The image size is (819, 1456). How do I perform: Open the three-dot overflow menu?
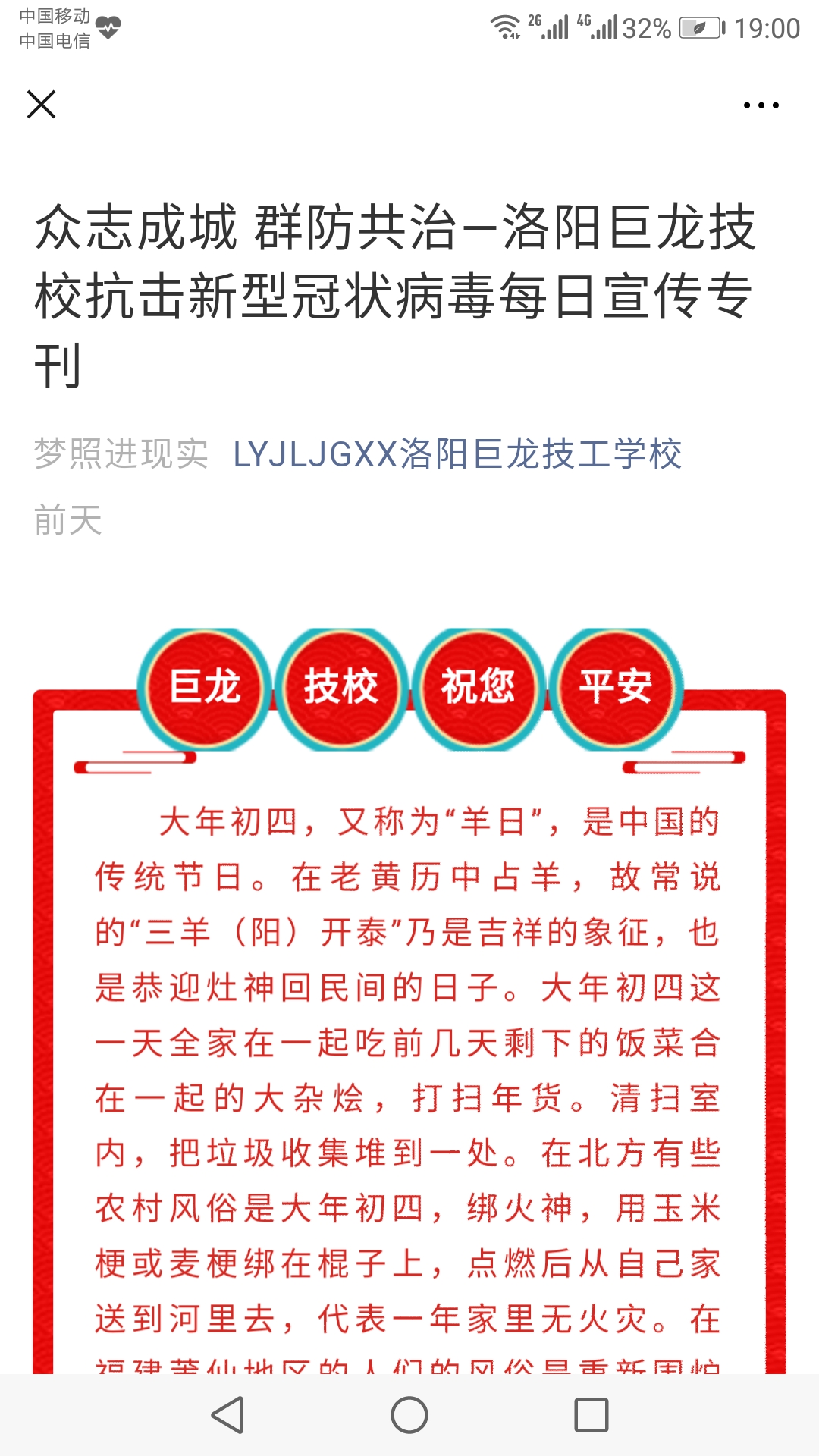(x=761, y=105)
